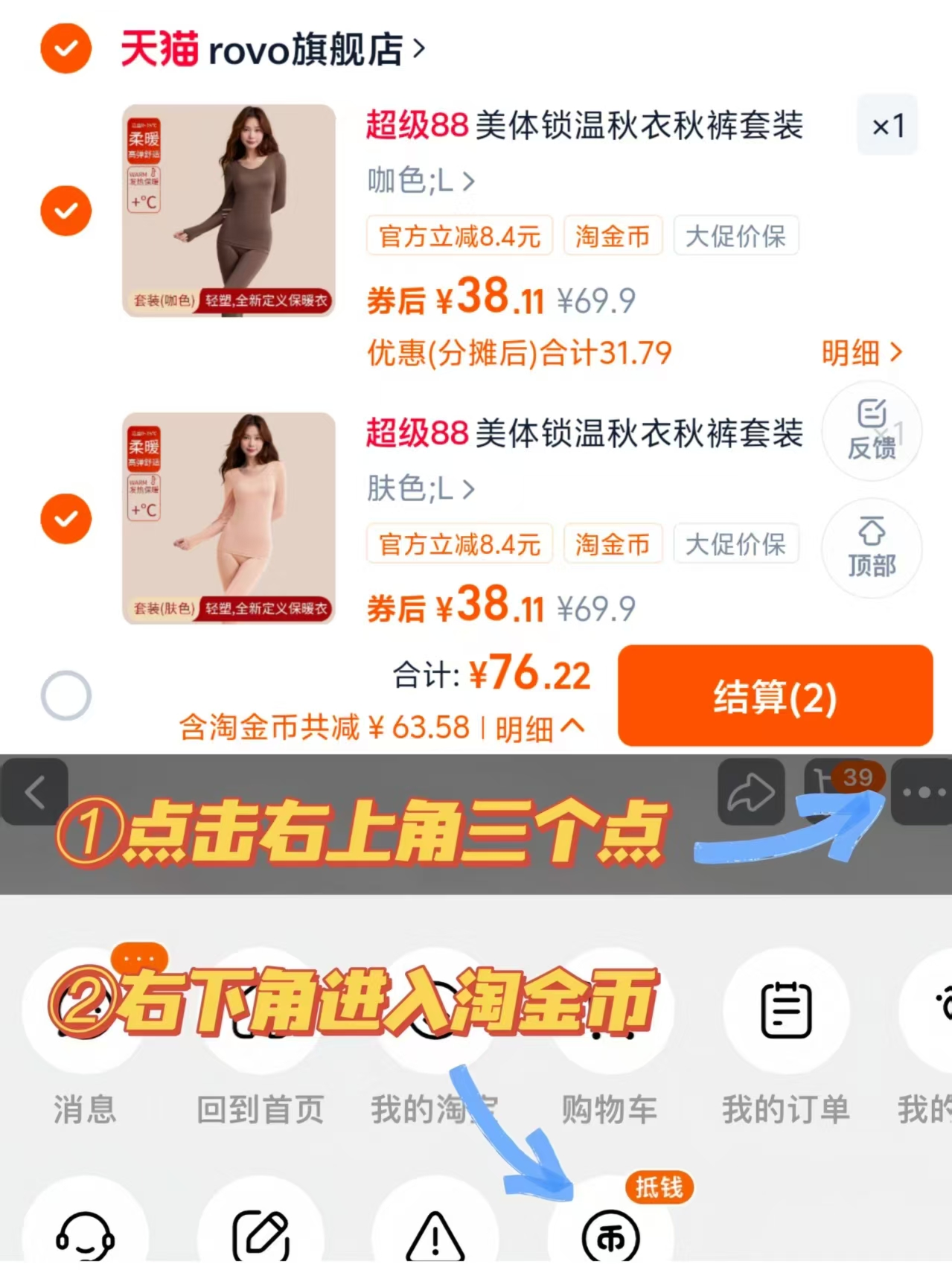
Task: Expand the 明细 discount details
Action: (860, 353)
